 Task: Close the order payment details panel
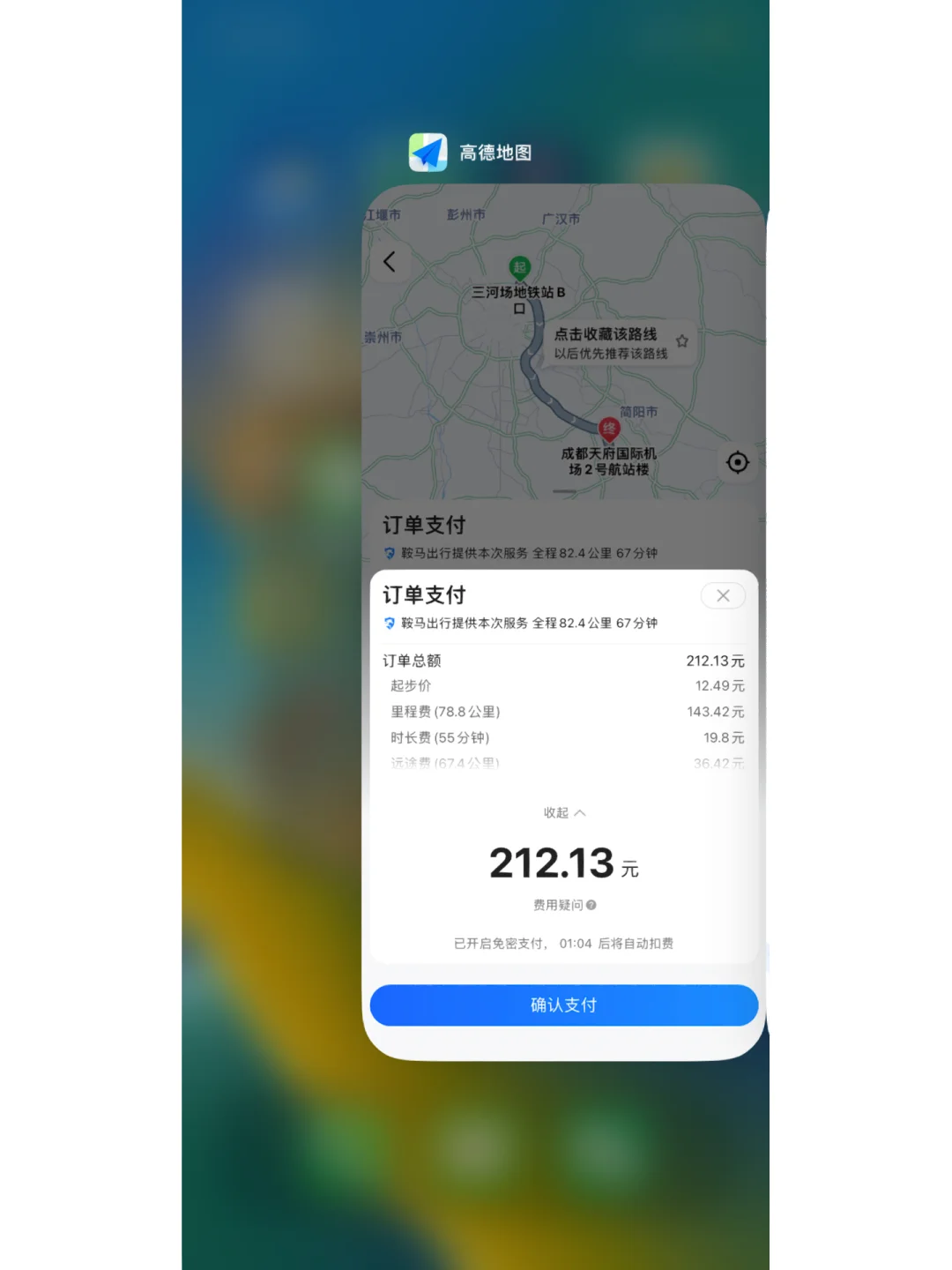click(723, 596)
